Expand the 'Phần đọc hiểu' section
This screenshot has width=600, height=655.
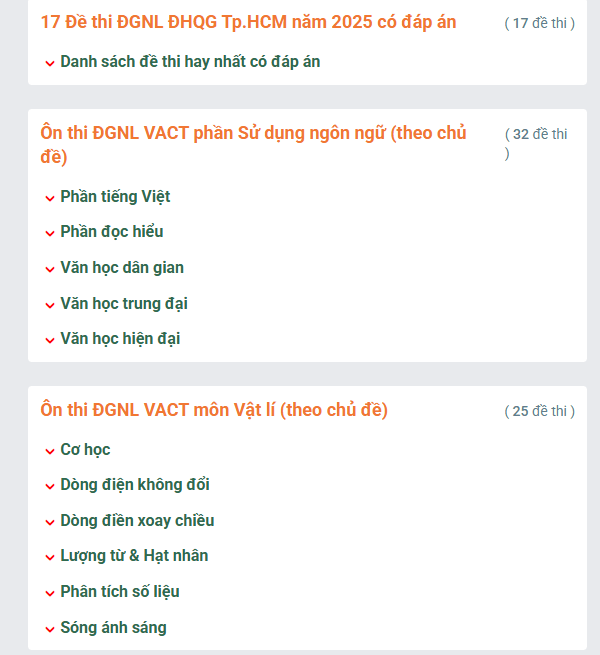pyautogui.click(x=111, y=232)
